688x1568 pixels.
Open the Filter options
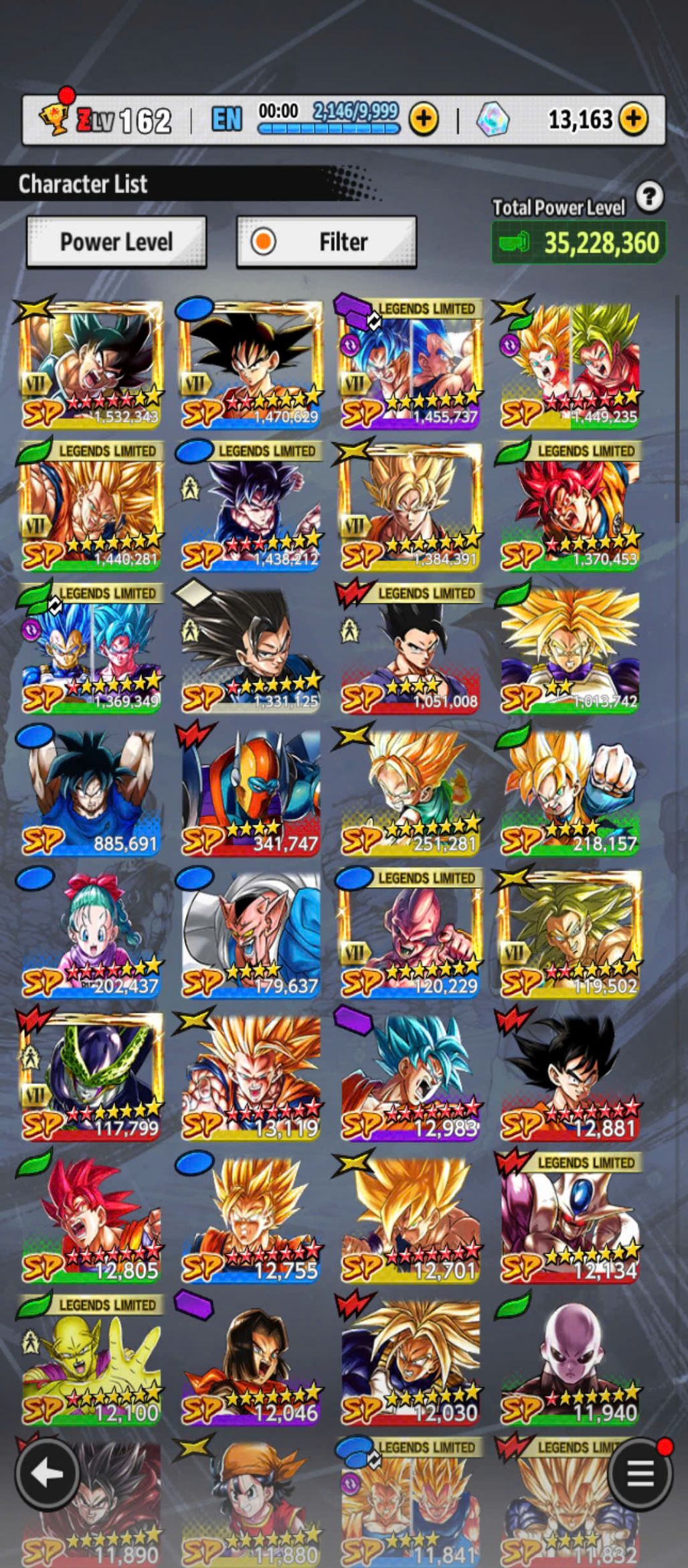point(327,242)
